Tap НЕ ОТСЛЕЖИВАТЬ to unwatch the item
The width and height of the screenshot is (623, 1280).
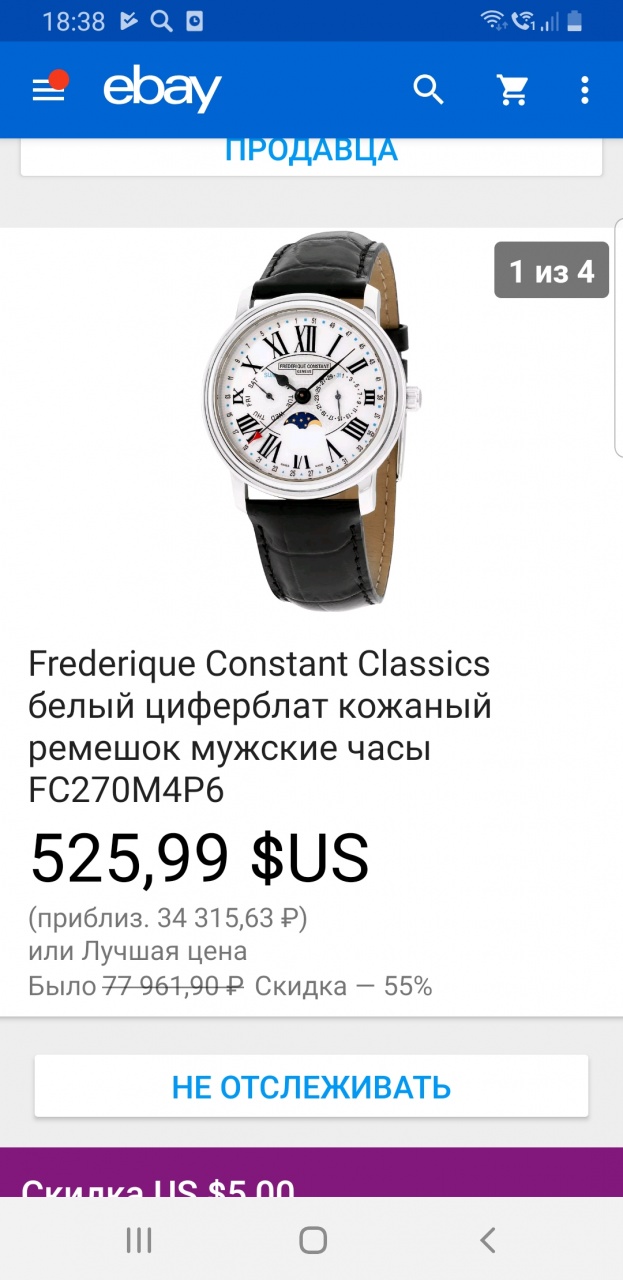[311, 1086]
